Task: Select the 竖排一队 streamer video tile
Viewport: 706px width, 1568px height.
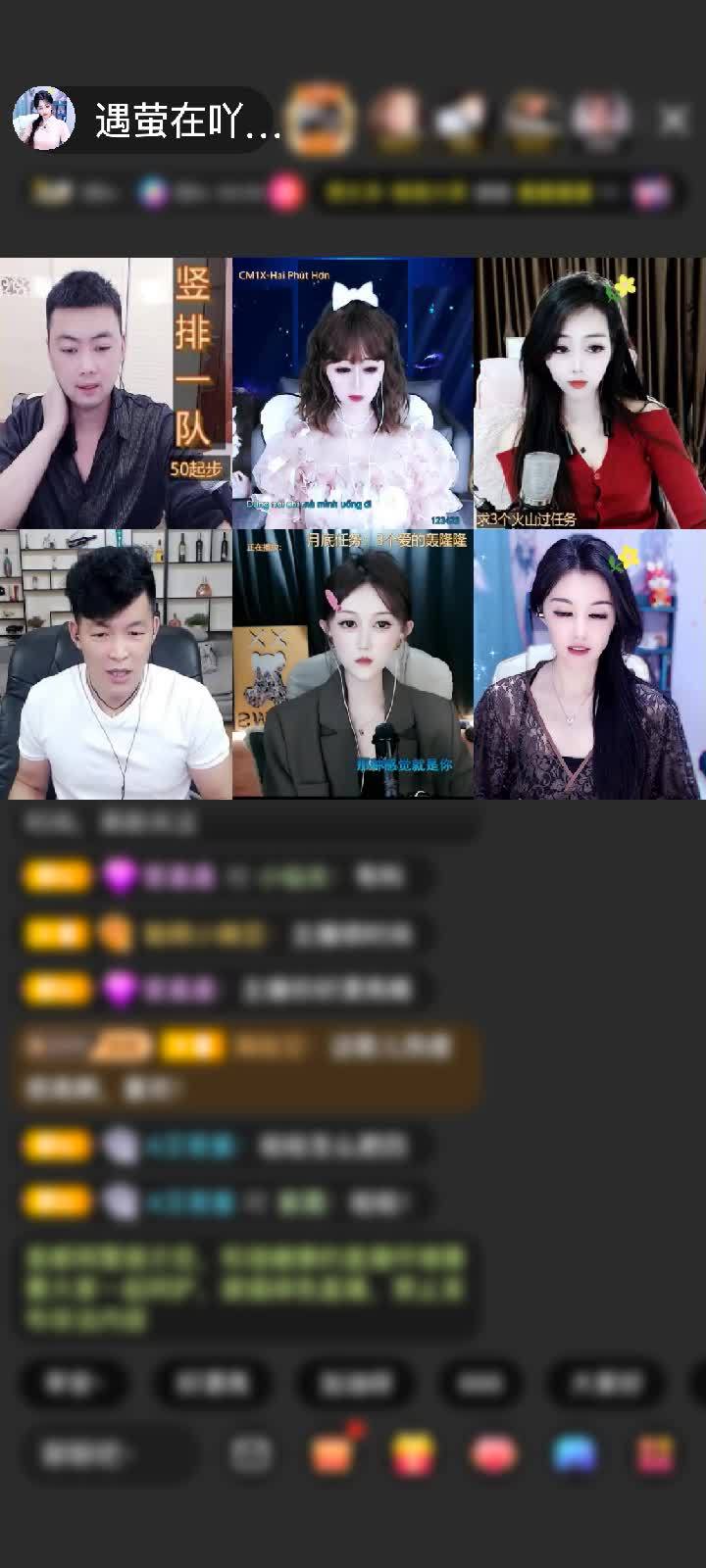Action: click(x=116, y=393)
